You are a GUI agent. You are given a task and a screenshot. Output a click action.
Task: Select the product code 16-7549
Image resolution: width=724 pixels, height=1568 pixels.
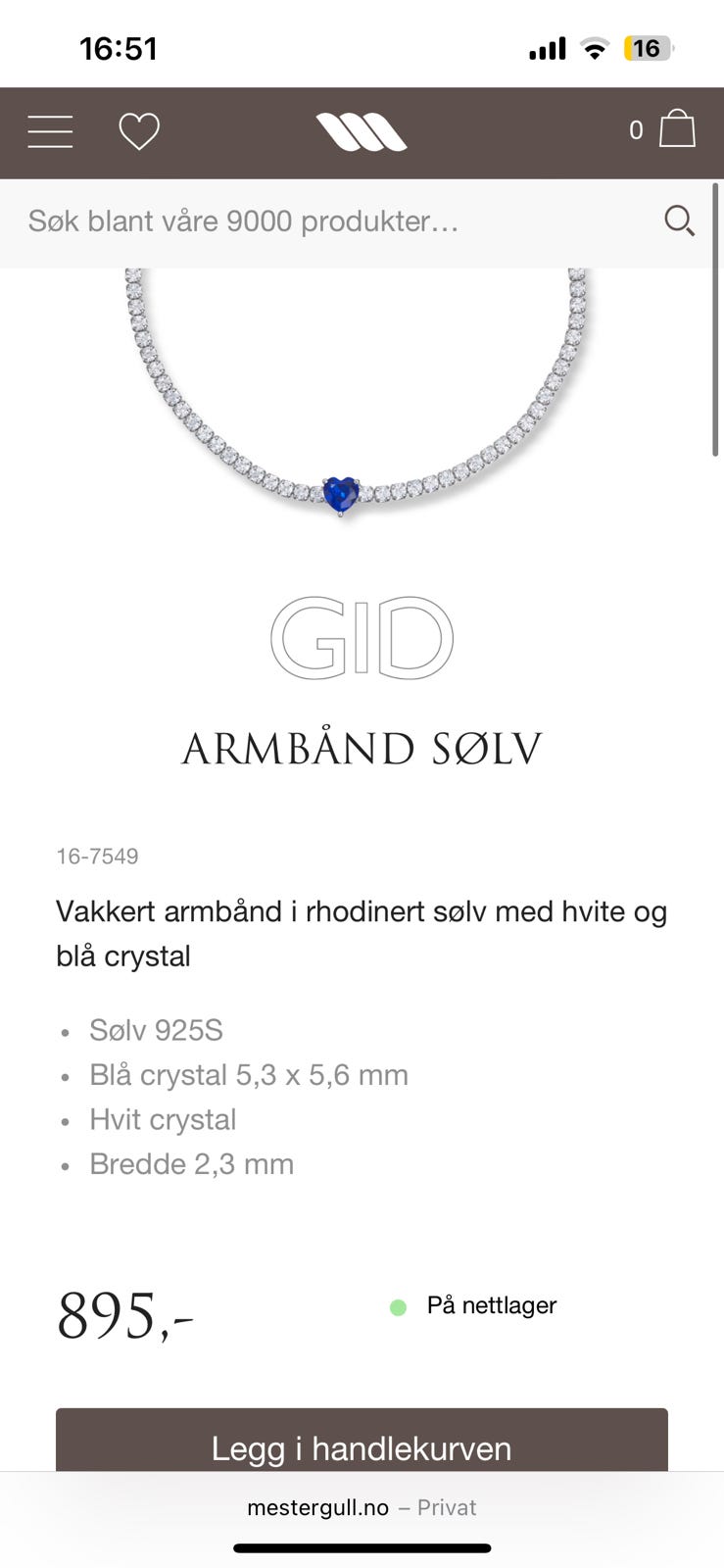(98, 856)
